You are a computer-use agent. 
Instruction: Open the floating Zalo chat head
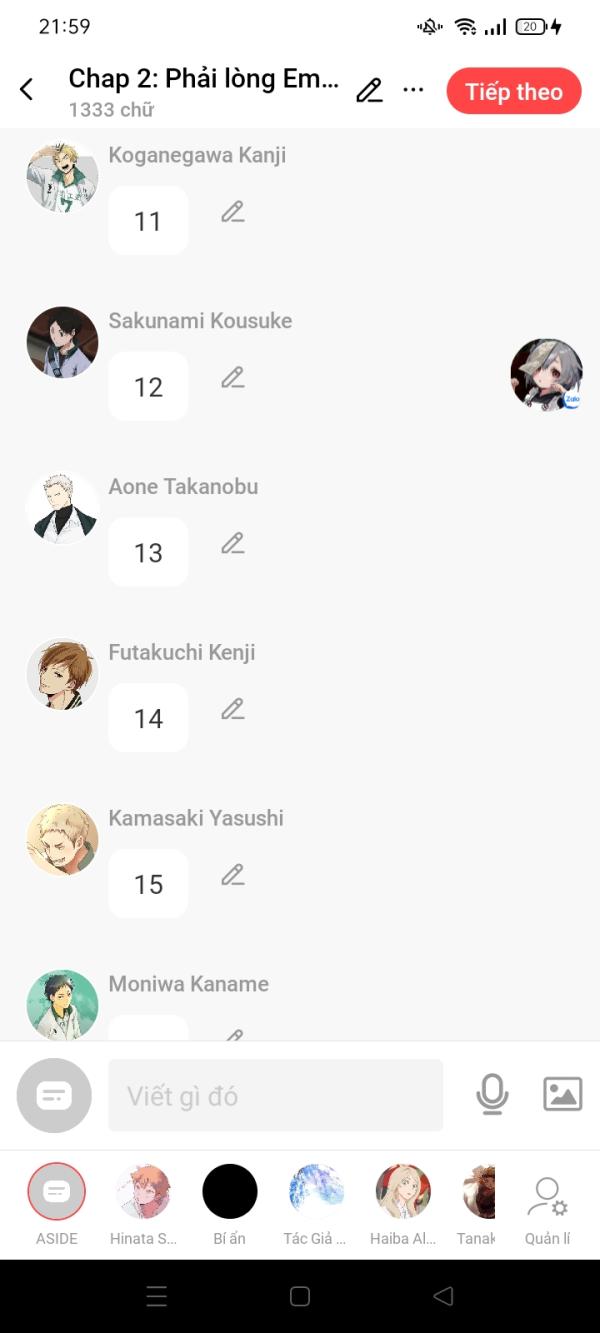coord(546,375)
